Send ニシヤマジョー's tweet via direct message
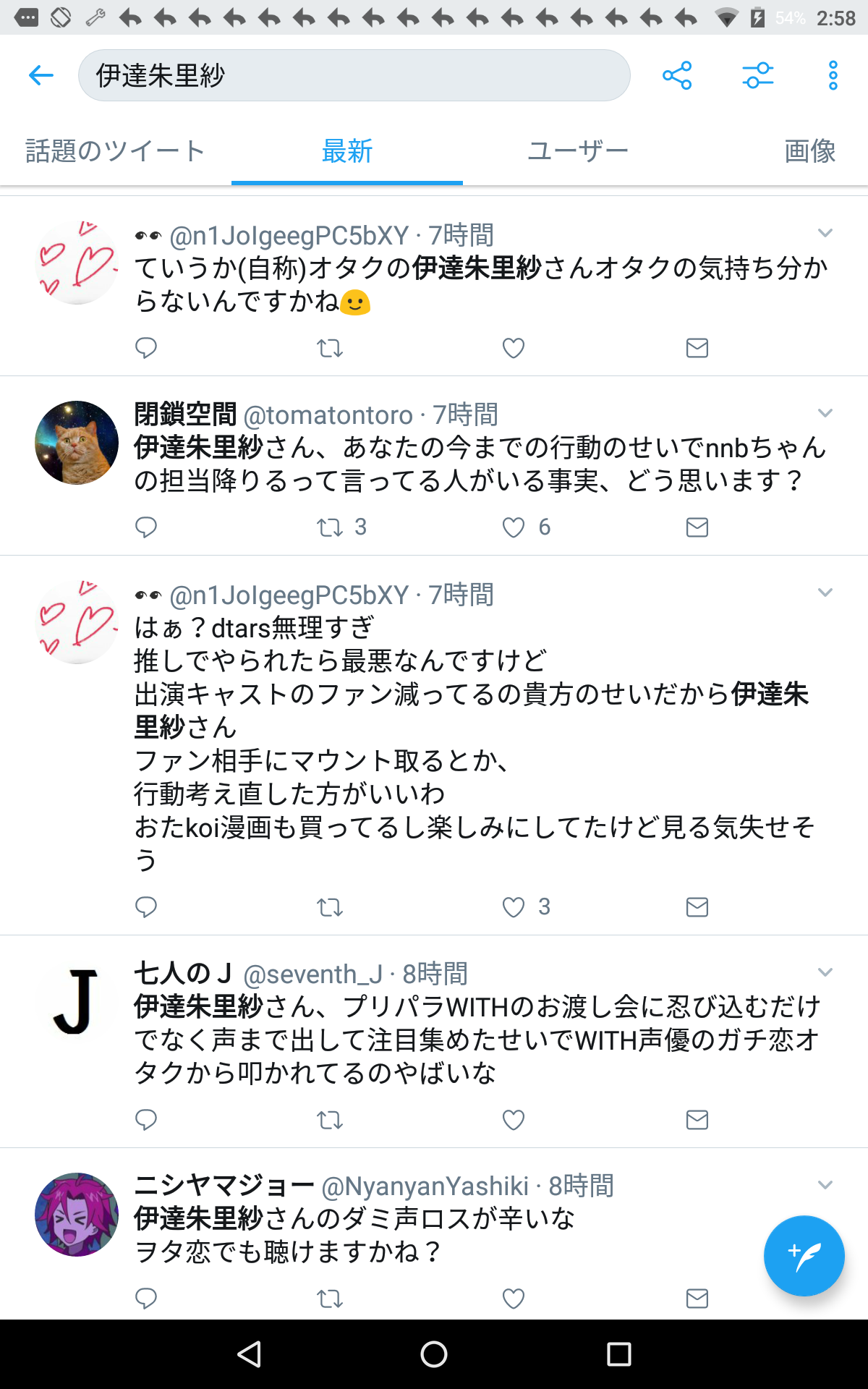The image size is (868, 1389). coord(697,1299)
